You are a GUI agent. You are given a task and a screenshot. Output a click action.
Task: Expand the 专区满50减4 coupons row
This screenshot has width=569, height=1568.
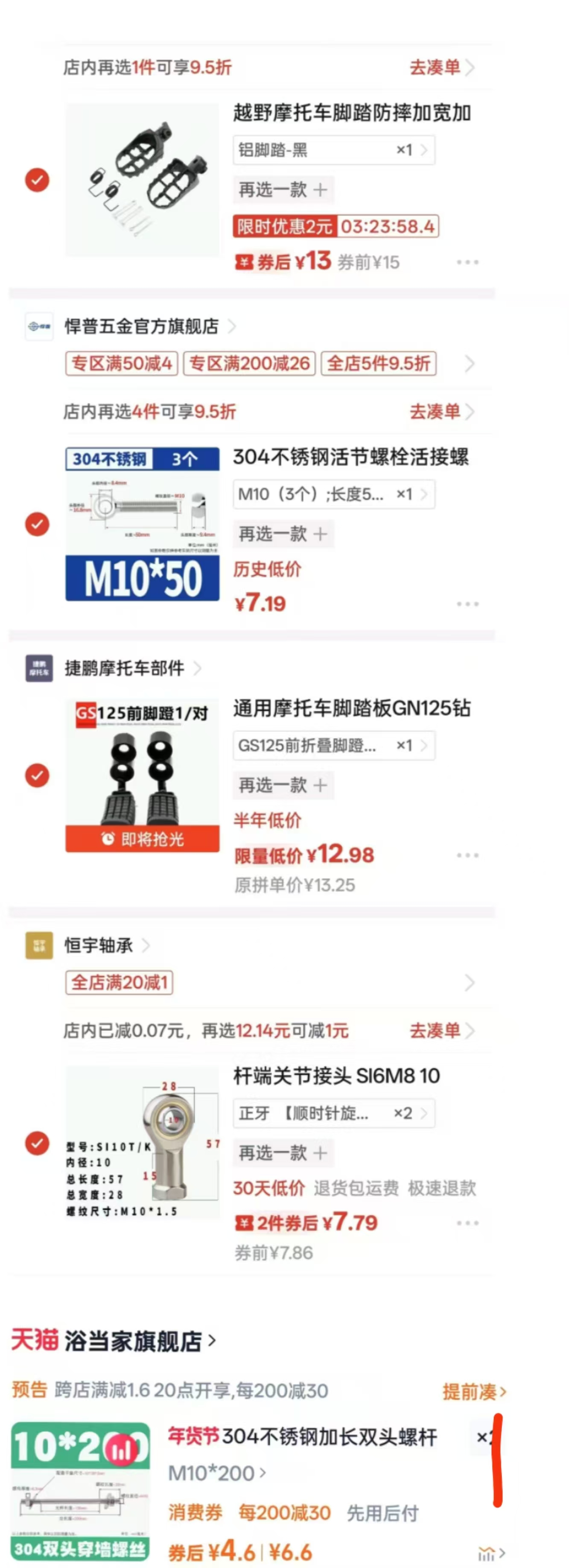pos(469,364)
